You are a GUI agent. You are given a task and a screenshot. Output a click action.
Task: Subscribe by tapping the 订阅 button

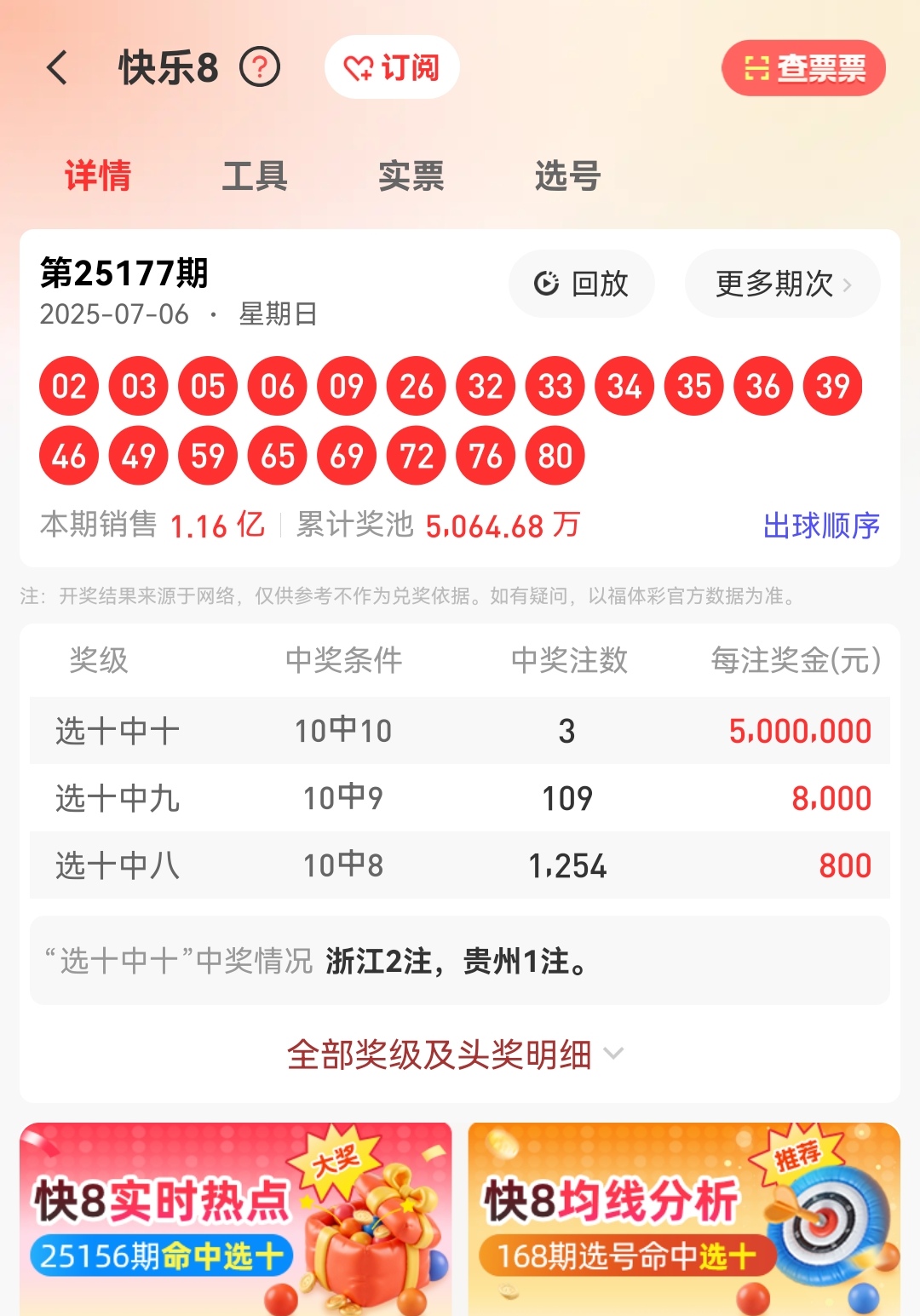(x=391, y=68)
